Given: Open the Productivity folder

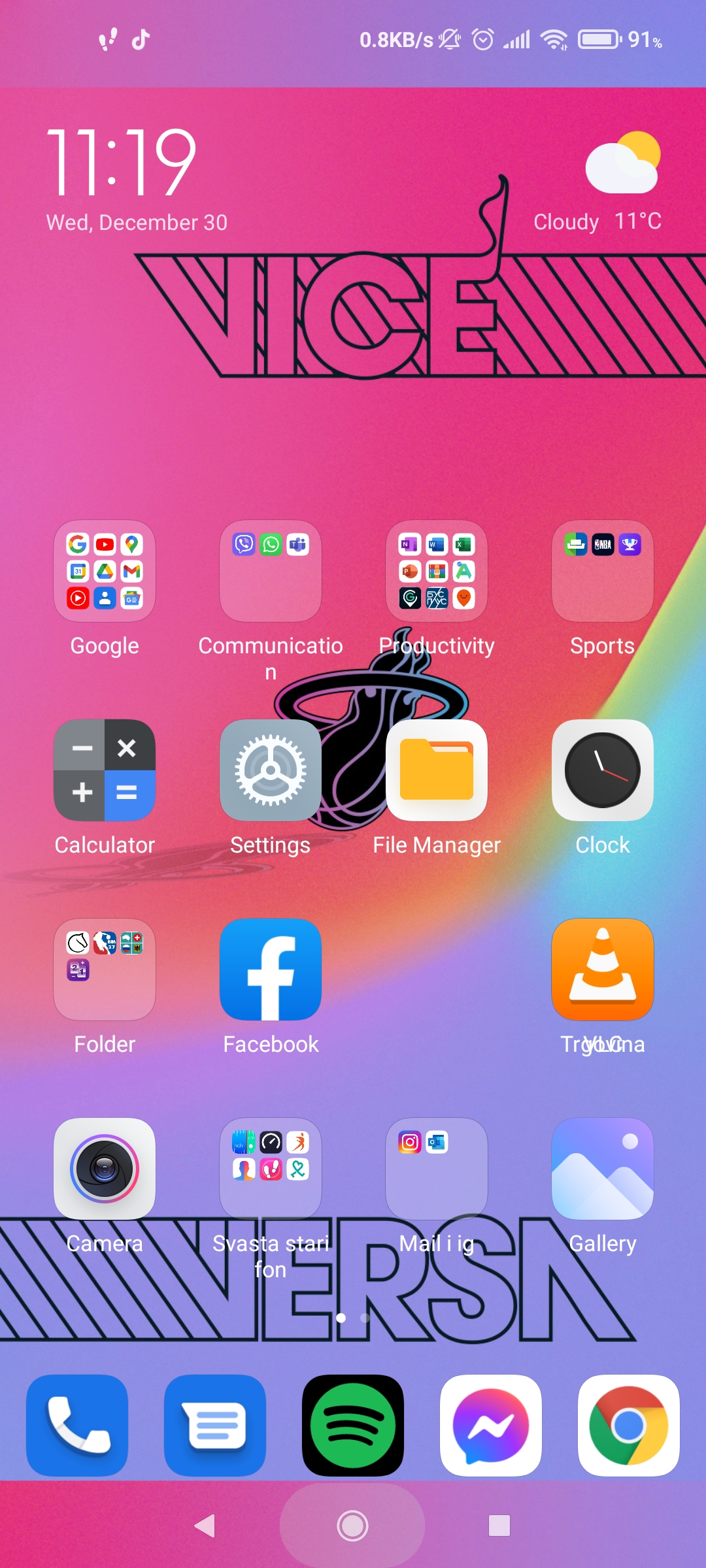Looking at the screenshot, I should pyautogui.click(x=437, y=571).
